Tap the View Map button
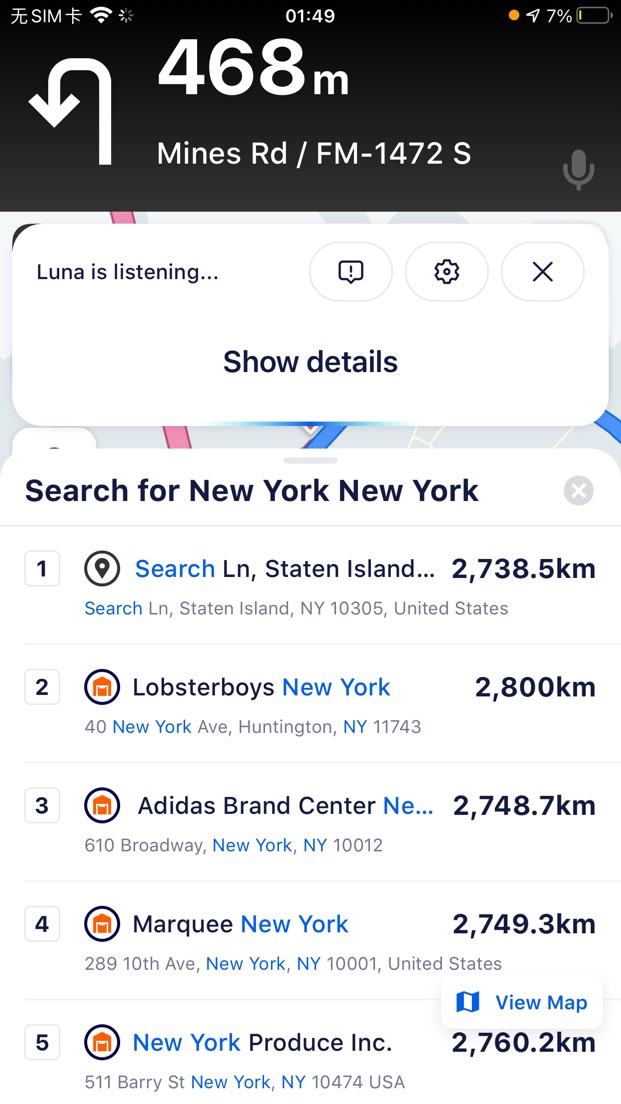This screenshot has width=621, height=1104. point(522,1002)
